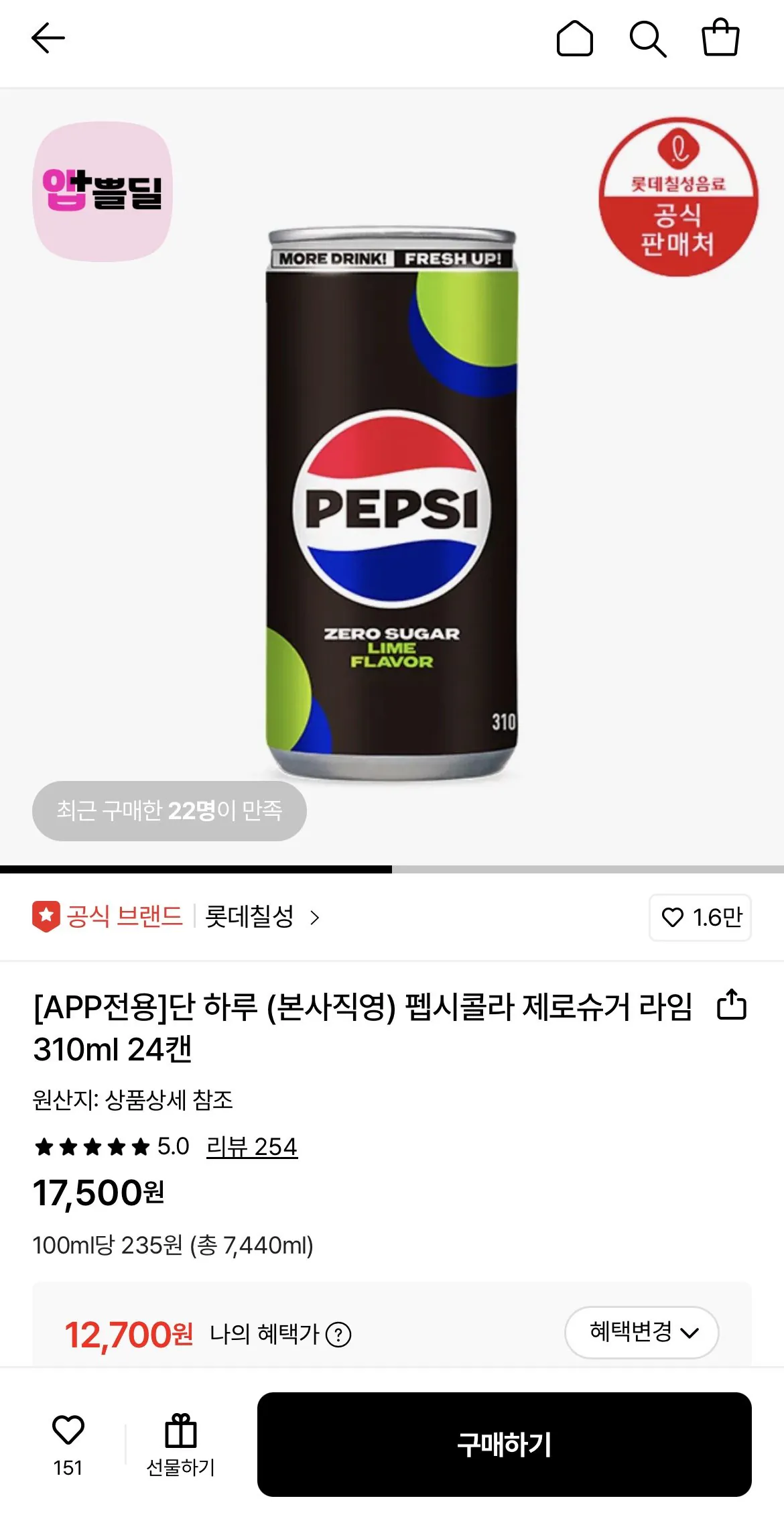Screen dimensions: 784x1521
Task: Tap the back arrow icon
Action: click(x=47, y=39)
